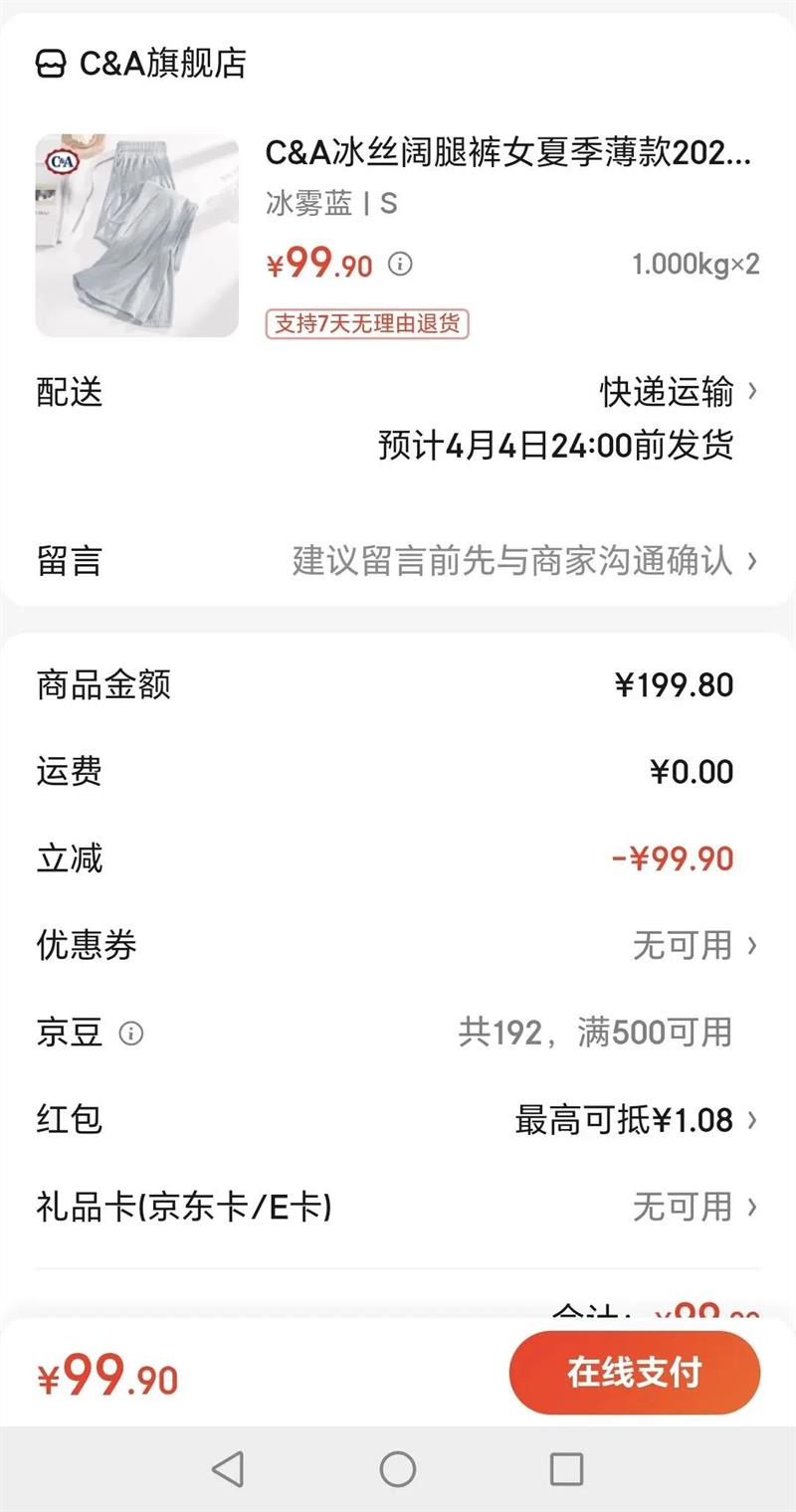Viewport: 796px width, 1512px height.
Task: Return to the home screen
Action: (x=398, y=1468)
